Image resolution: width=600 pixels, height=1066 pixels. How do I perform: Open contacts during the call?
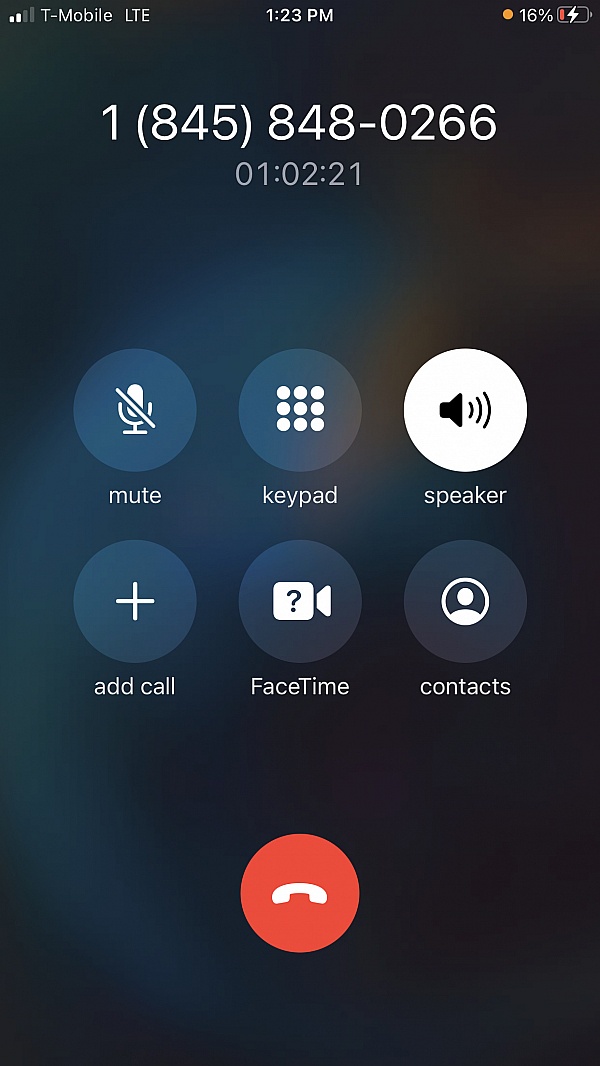click(465, 601)
